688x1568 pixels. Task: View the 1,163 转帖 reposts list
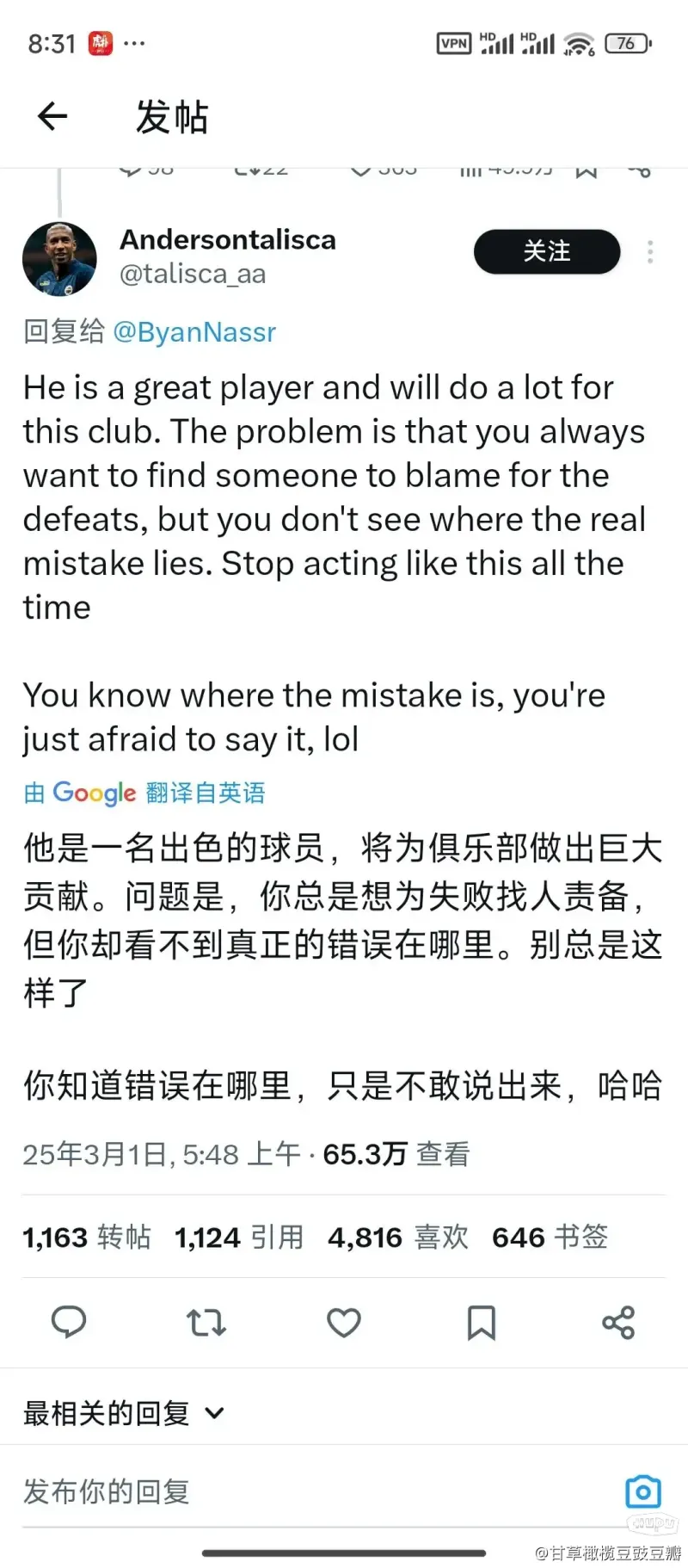(87, 1238)
